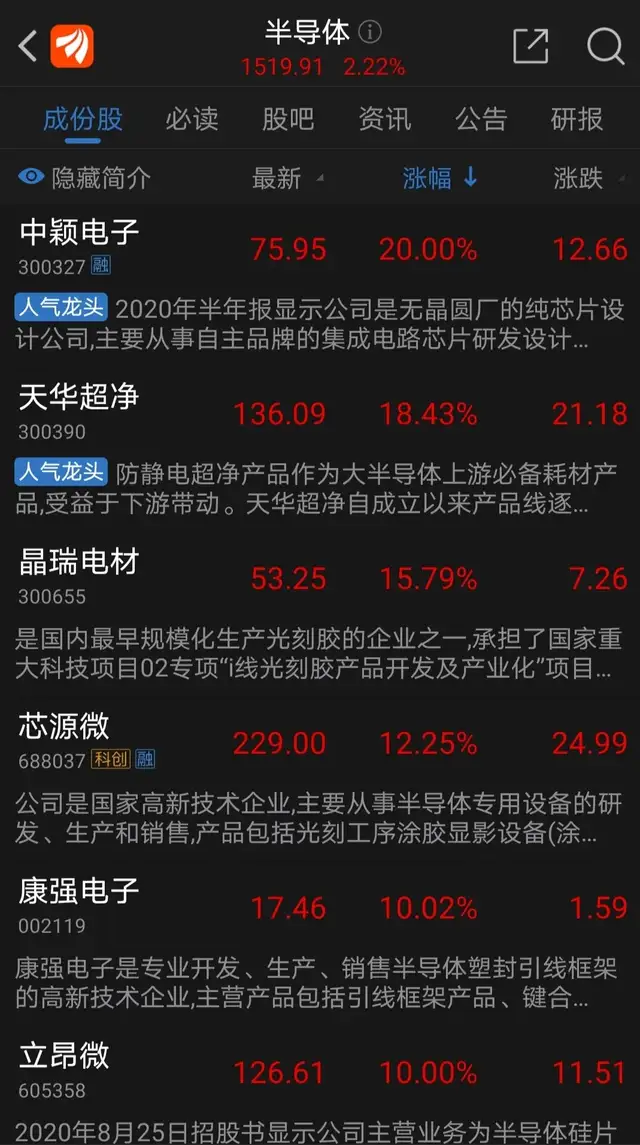Open stock 康强电子 002119
Image resolution: width=640 pixels, height=1145 pixels.
(320, 906)
